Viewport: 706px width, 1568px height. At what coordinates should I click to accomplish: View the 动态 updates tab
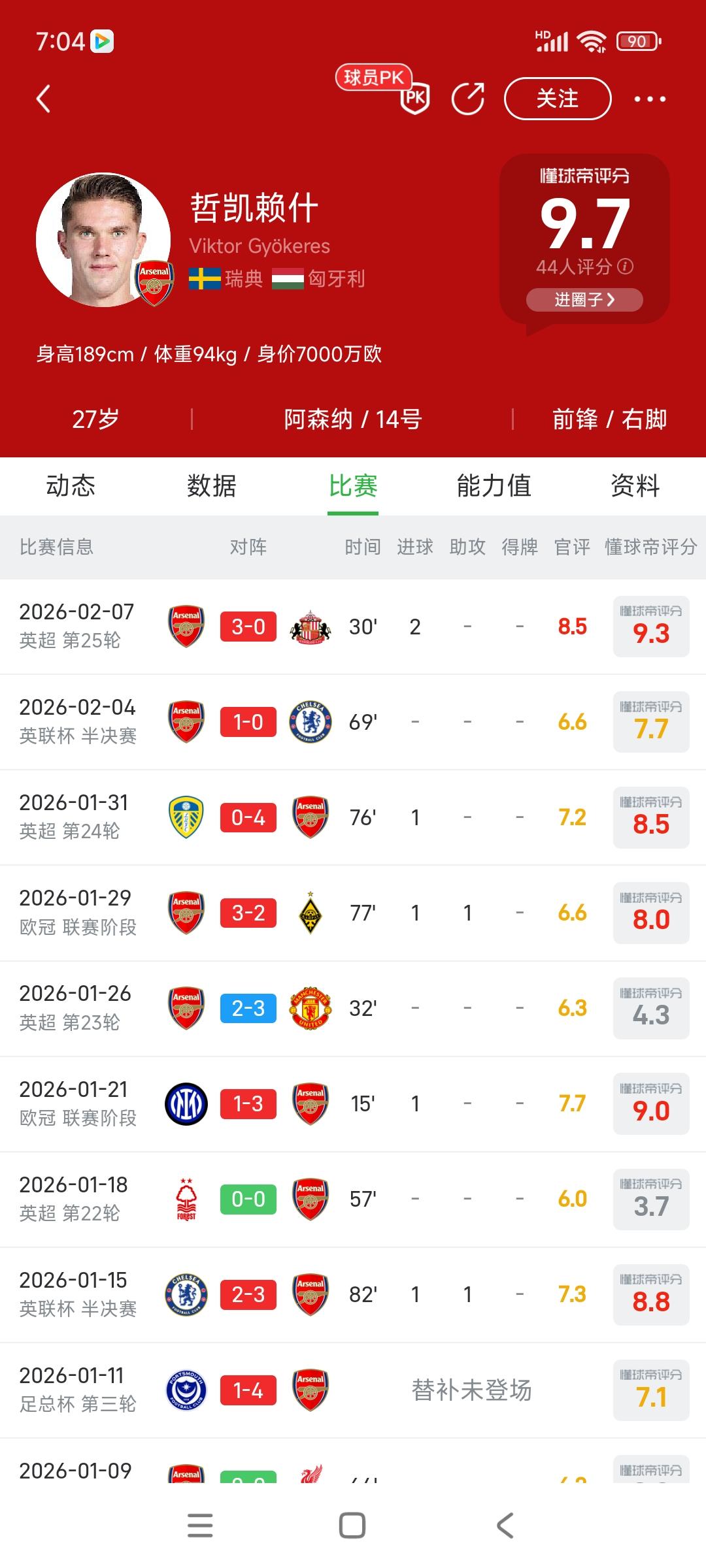(71, 486)
